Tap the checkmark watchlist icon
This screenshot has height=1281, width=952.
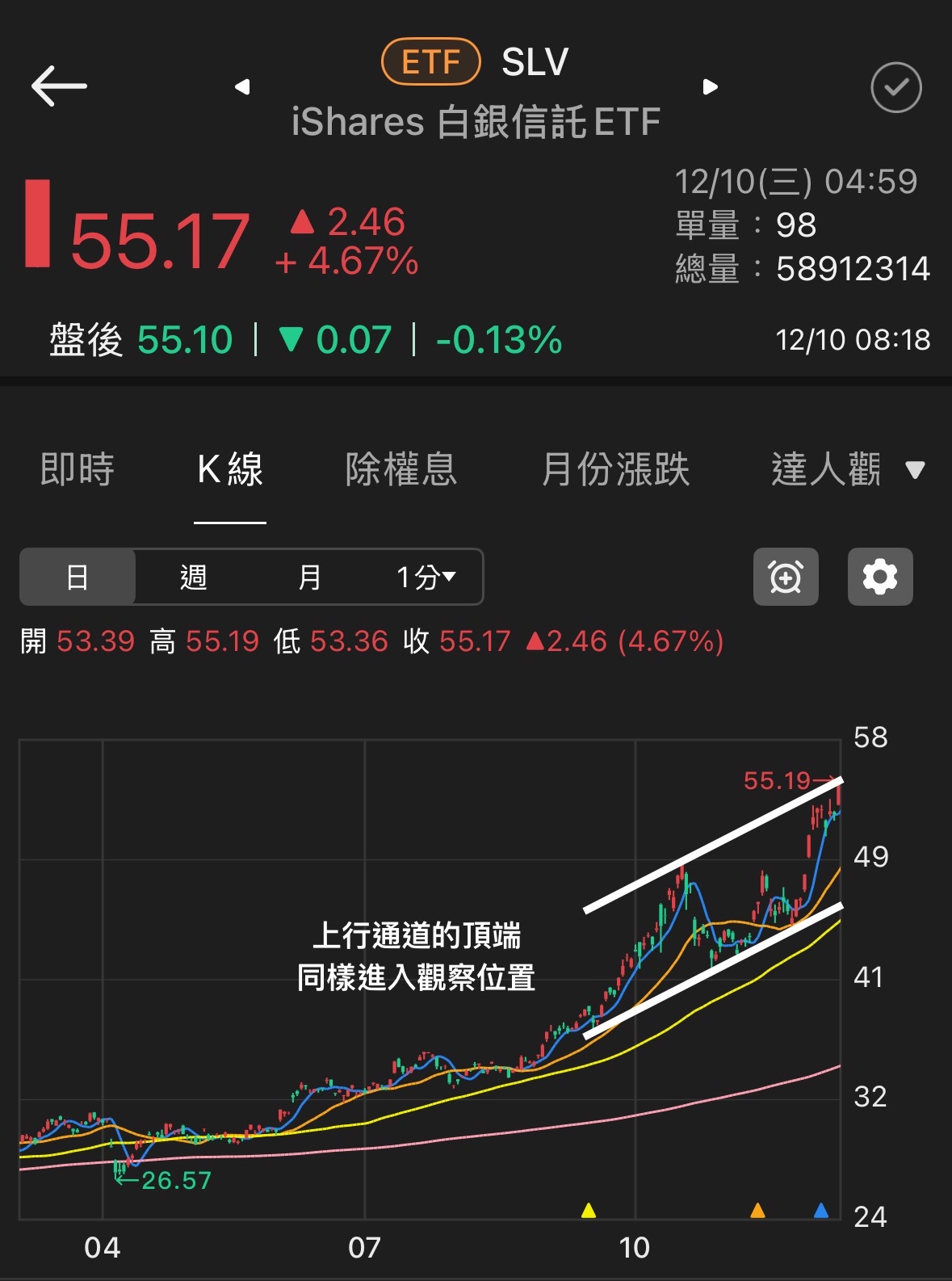[895, 87]
